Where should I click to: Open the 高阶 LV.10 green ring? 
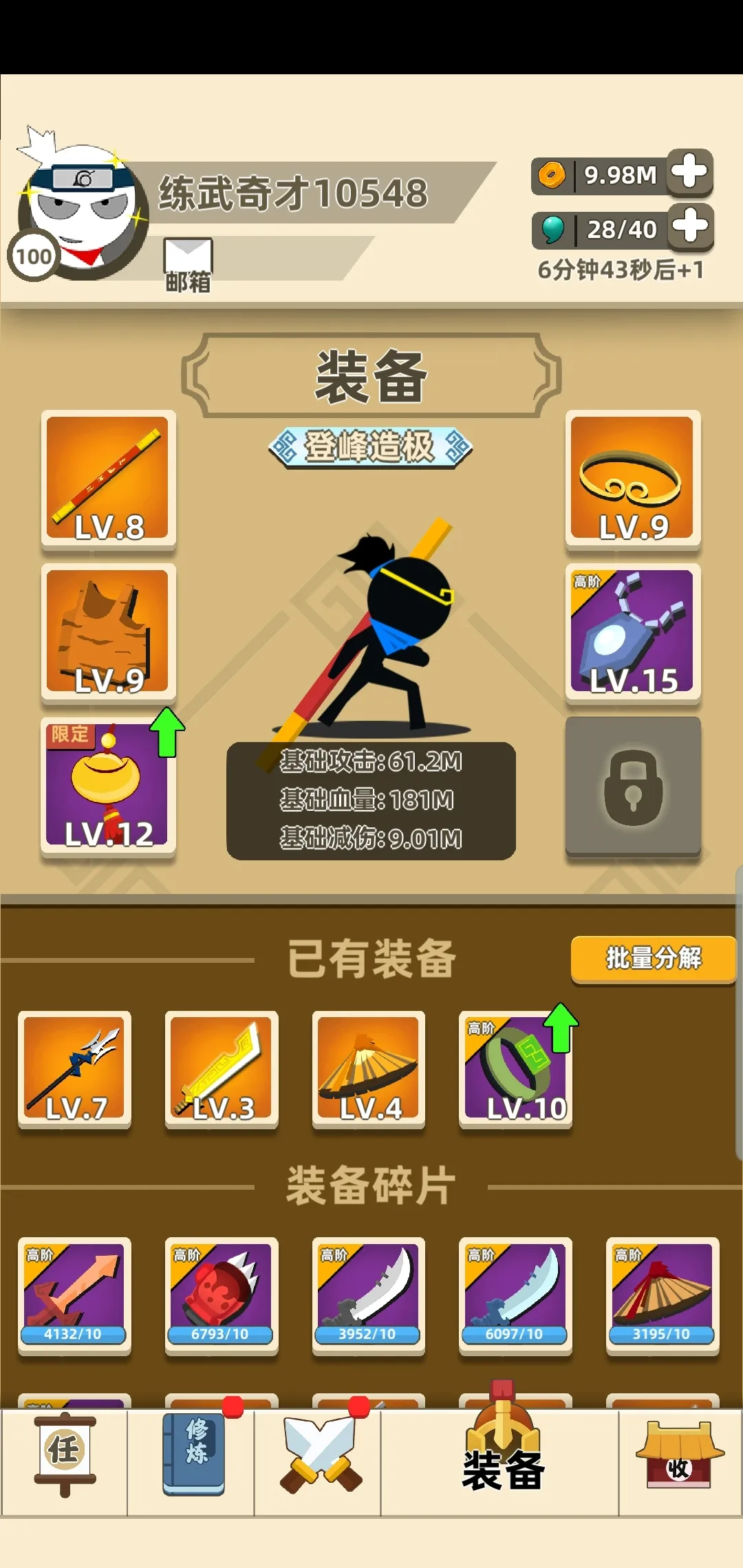click(x=515, y=1068)
